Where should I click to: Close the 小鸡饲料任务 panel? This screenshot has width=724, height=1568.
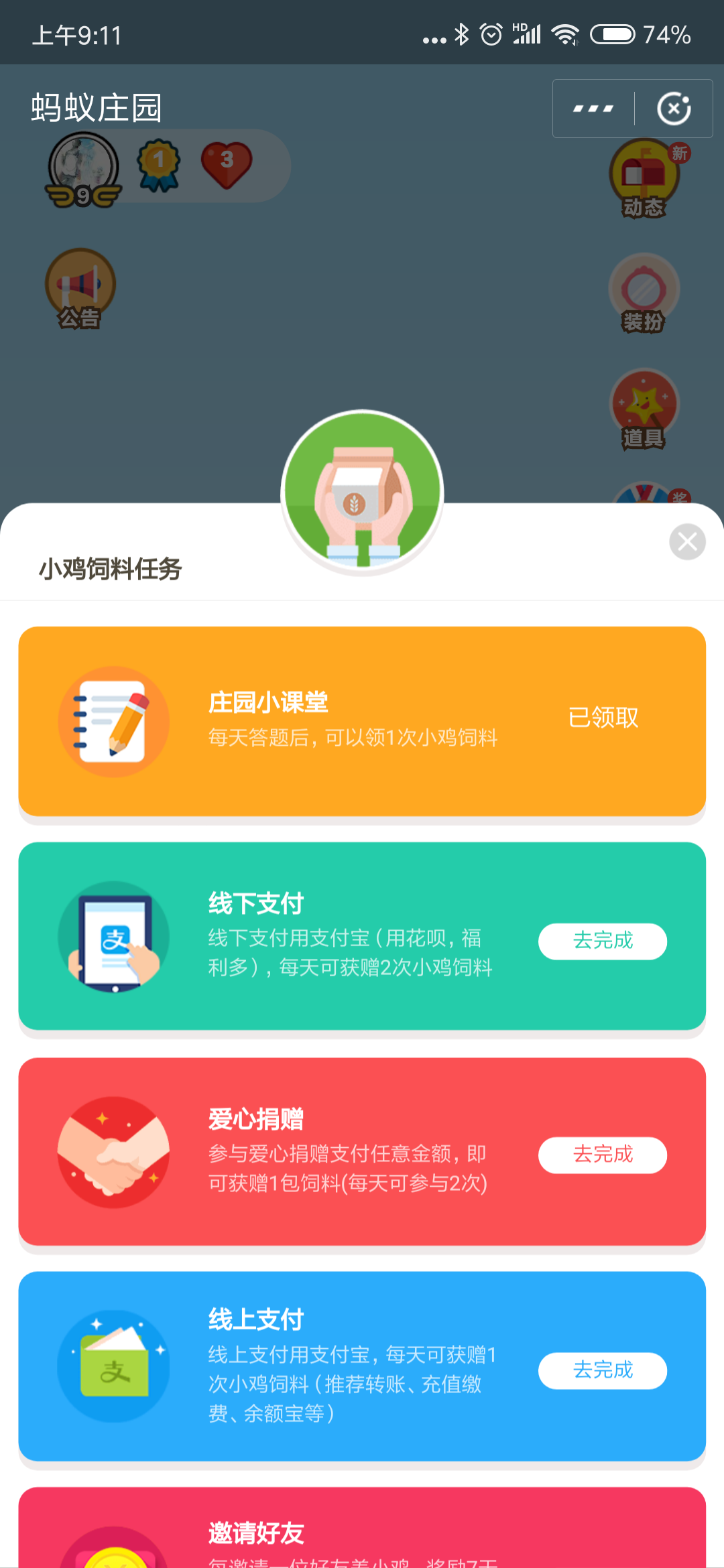(x=687, y=541)
